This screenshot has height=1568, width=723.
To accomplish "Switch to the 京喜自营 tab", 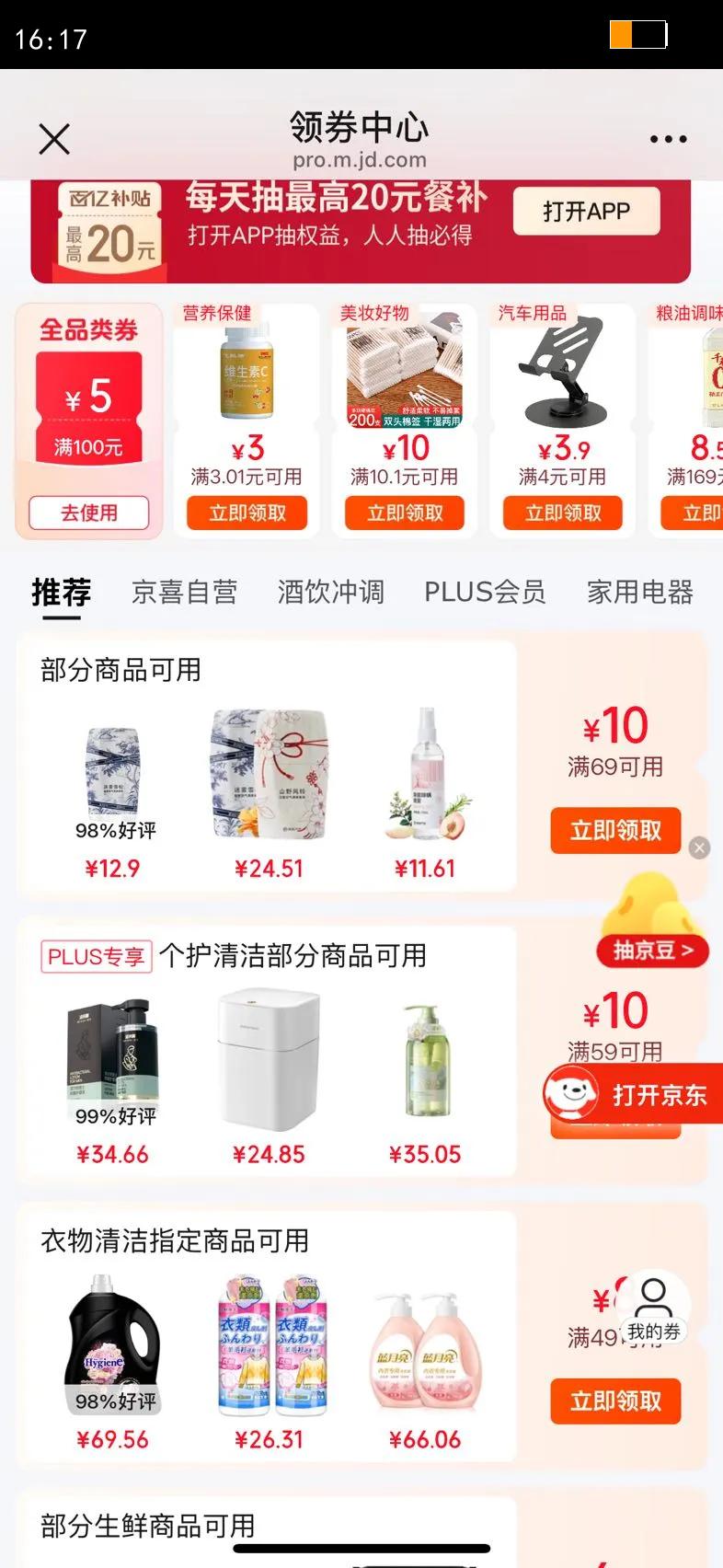I will click(x=184, y=592).
